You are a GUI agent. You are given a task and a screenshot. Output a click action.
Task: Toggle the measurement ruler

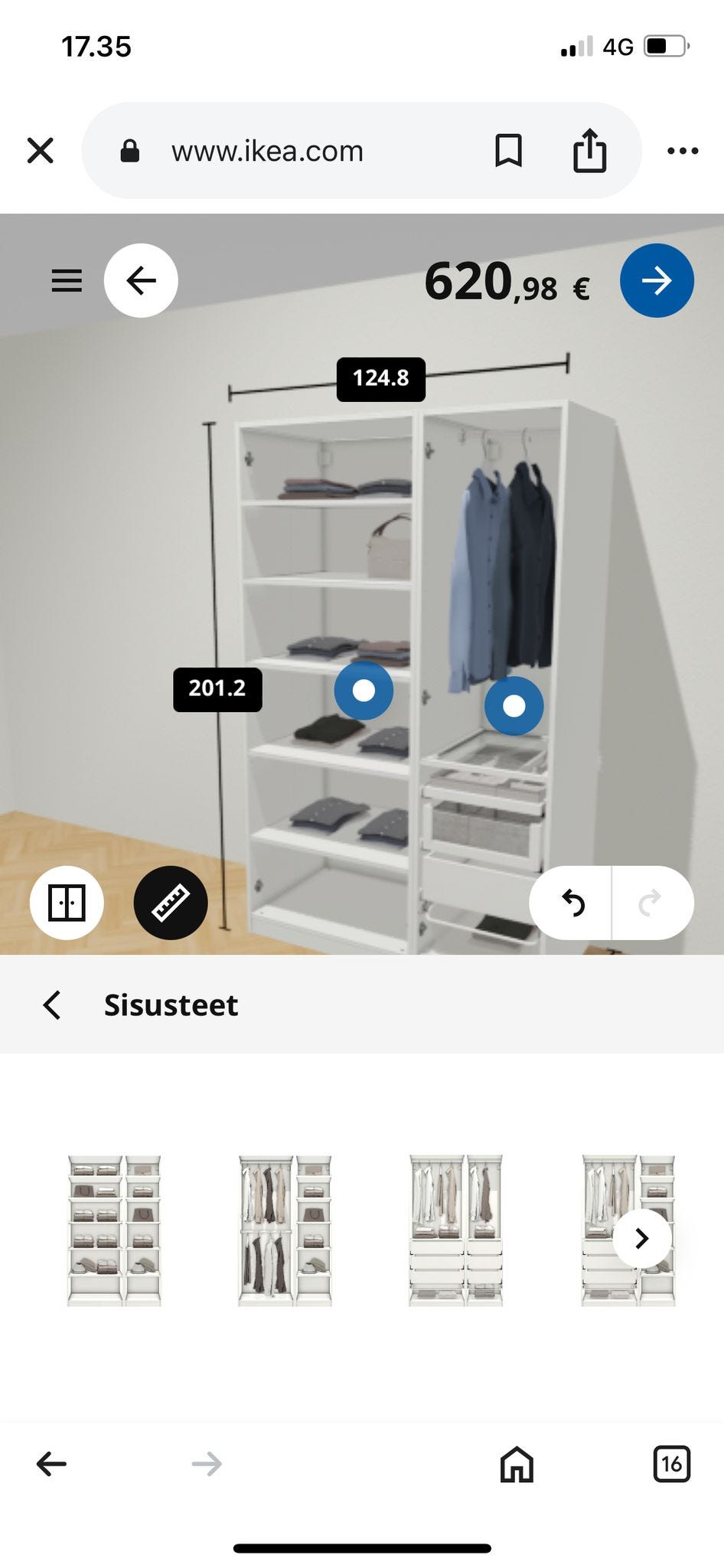[x=171, y=903]
